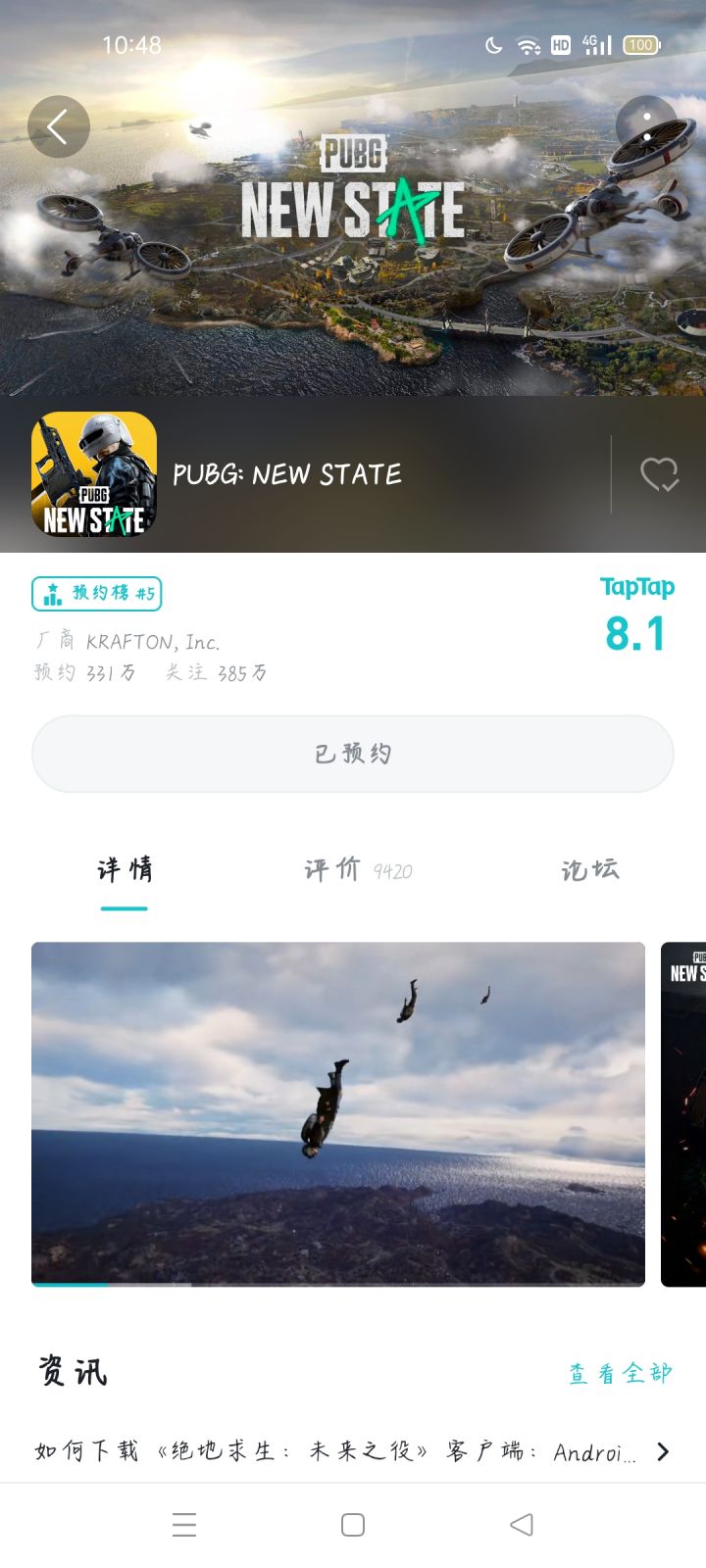
Task: Play the skydiving gameplay video
Action: coord(338,1113)
